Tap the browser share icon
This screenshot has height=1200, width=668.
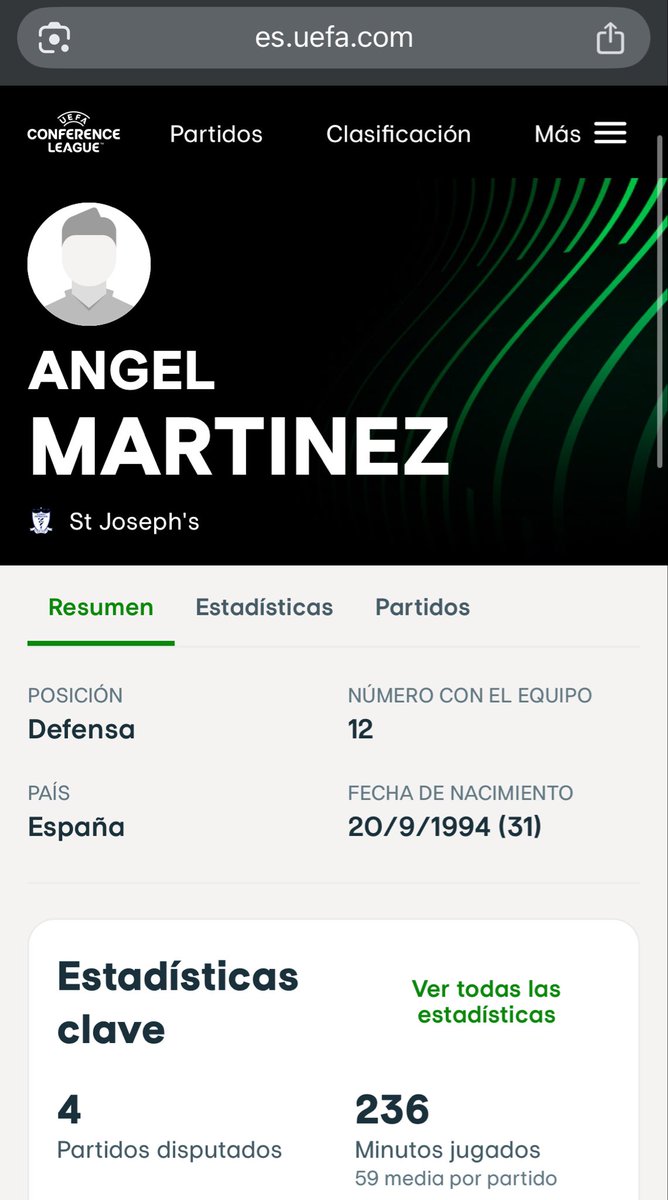[610, 39]
